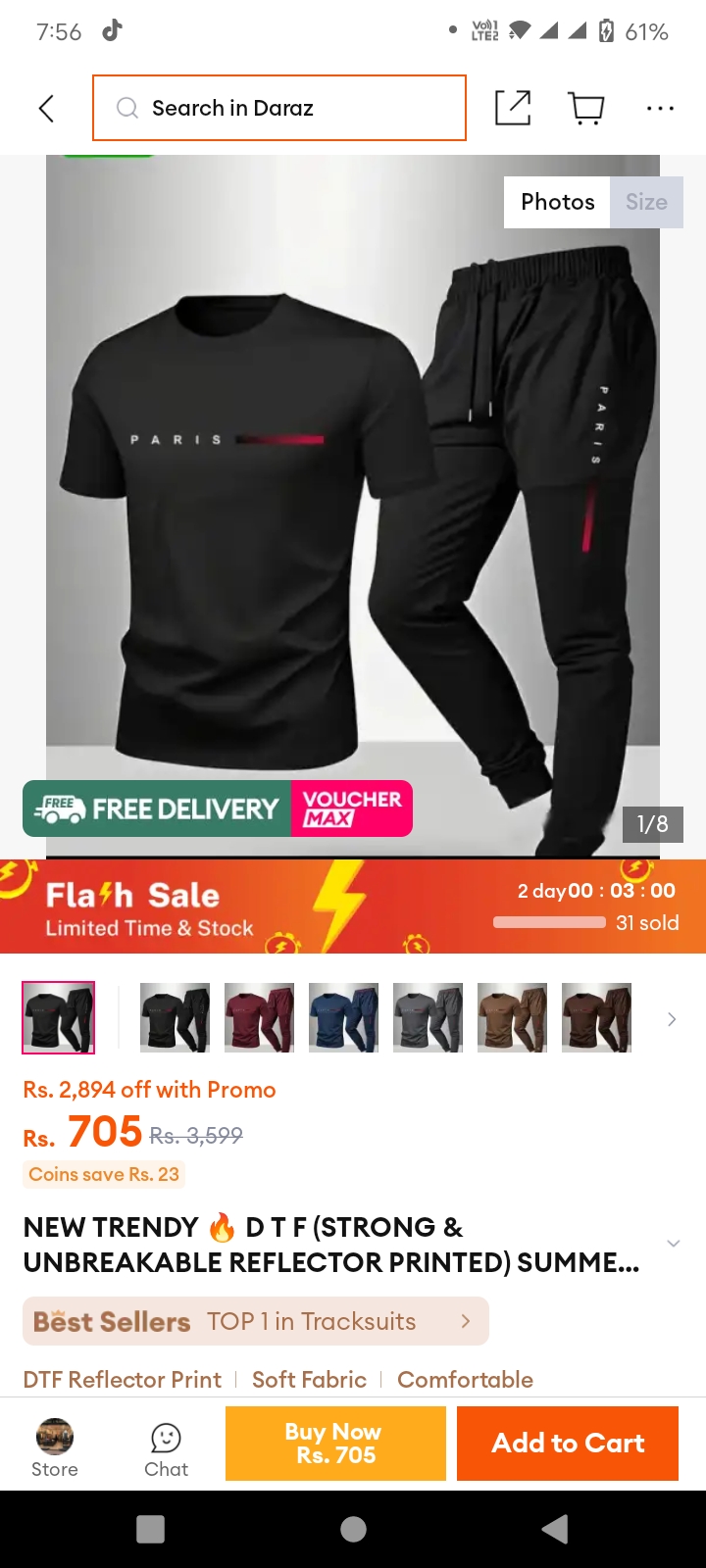Pick the grey tracksuit variant thumbnail
The width and height of the screenshot is (706, 1568).
(x=429, y=1018)
